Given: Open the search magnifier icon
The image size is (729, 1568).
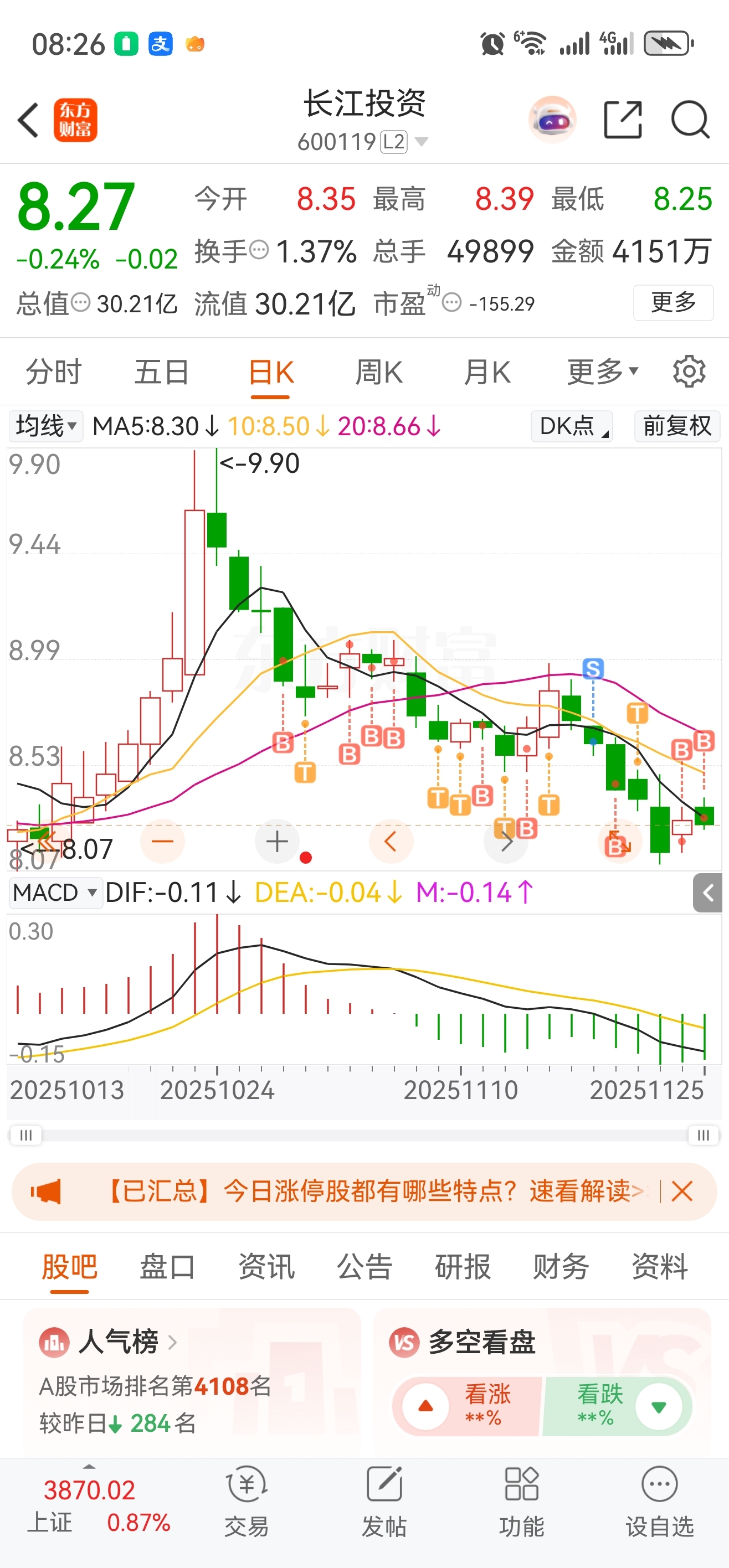Looking at the screenshot, I should click(x=690, y=120).
